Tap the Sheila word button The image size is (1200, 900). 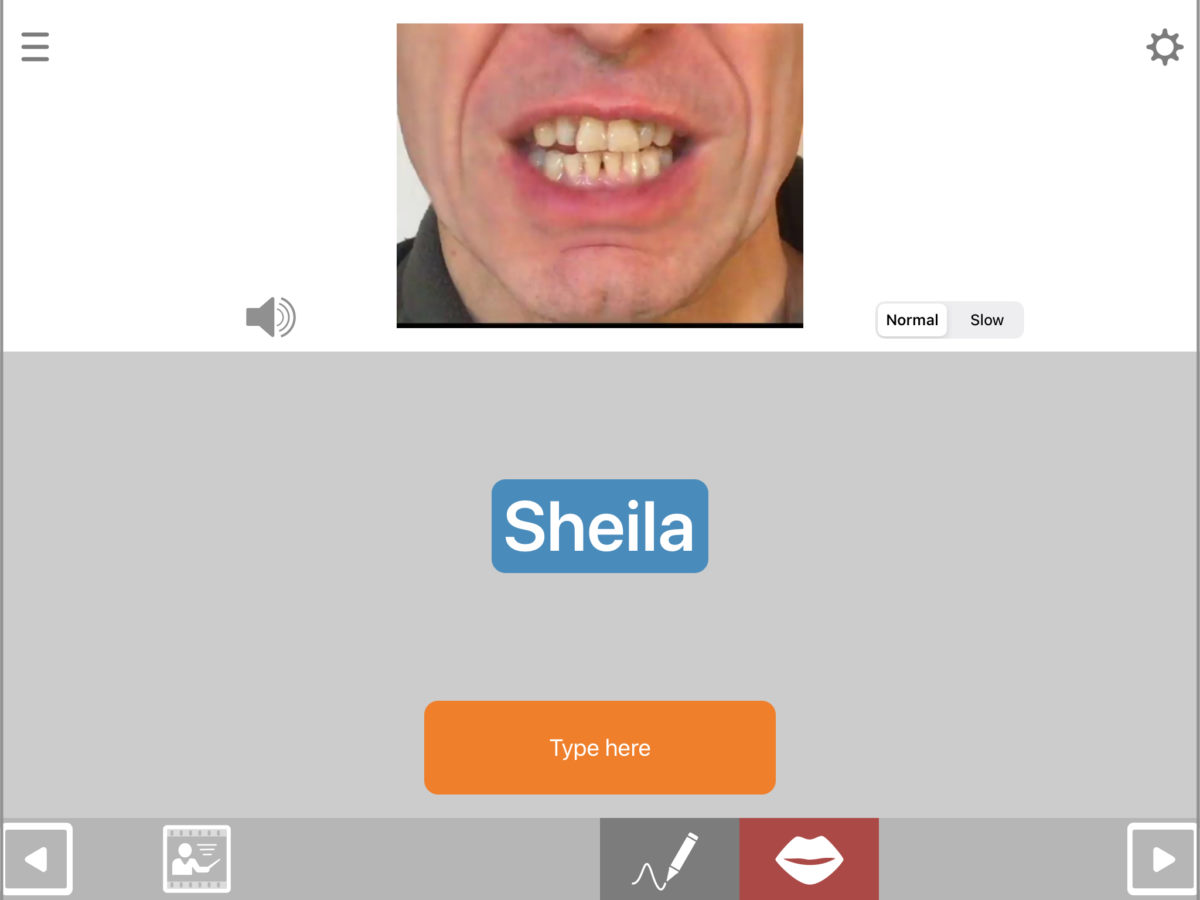[x=600, y=526]
